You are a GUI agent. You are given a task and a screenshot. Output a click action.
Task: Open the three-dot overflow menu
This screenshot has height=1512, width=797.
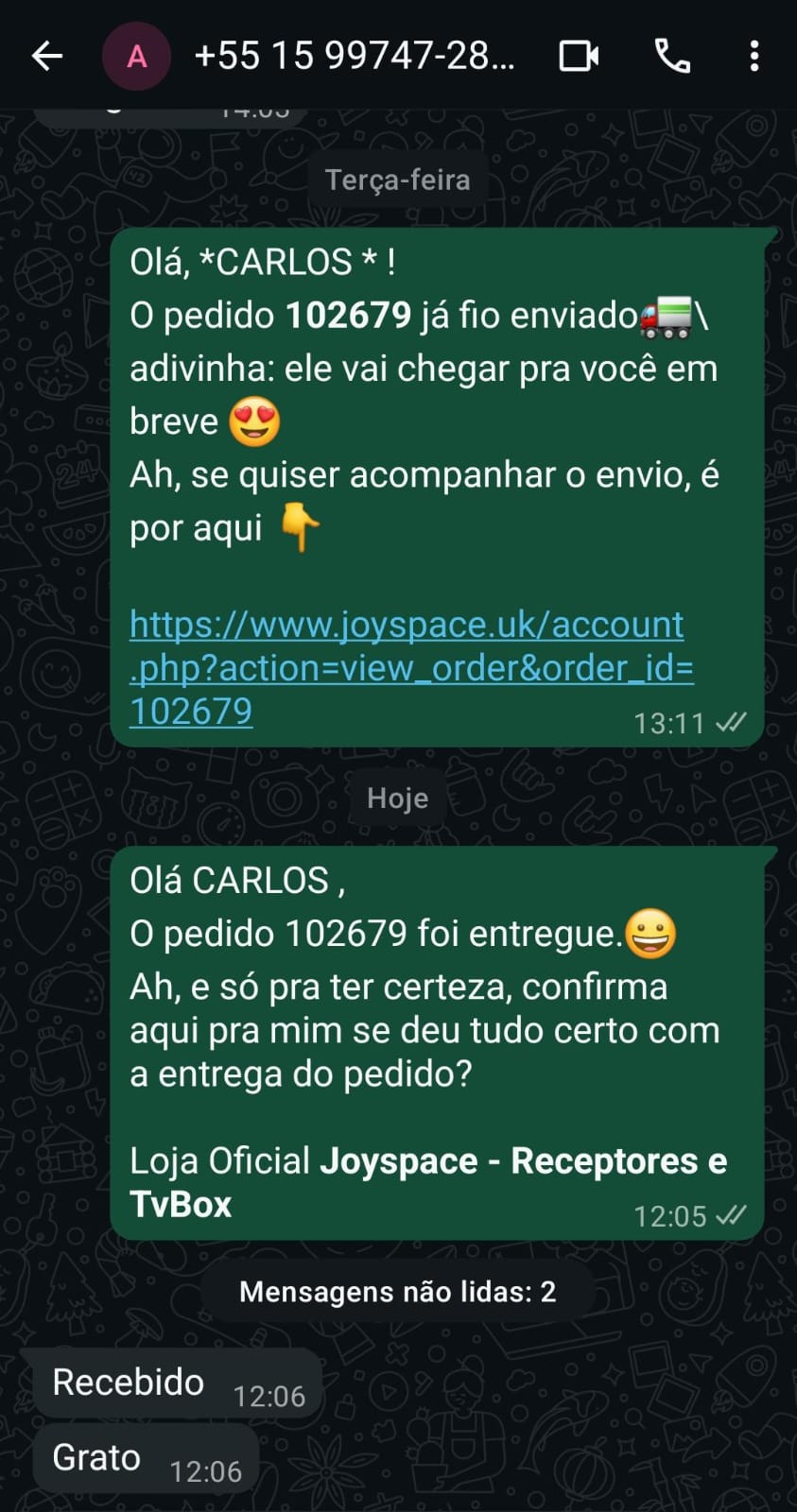click(754, 57)
